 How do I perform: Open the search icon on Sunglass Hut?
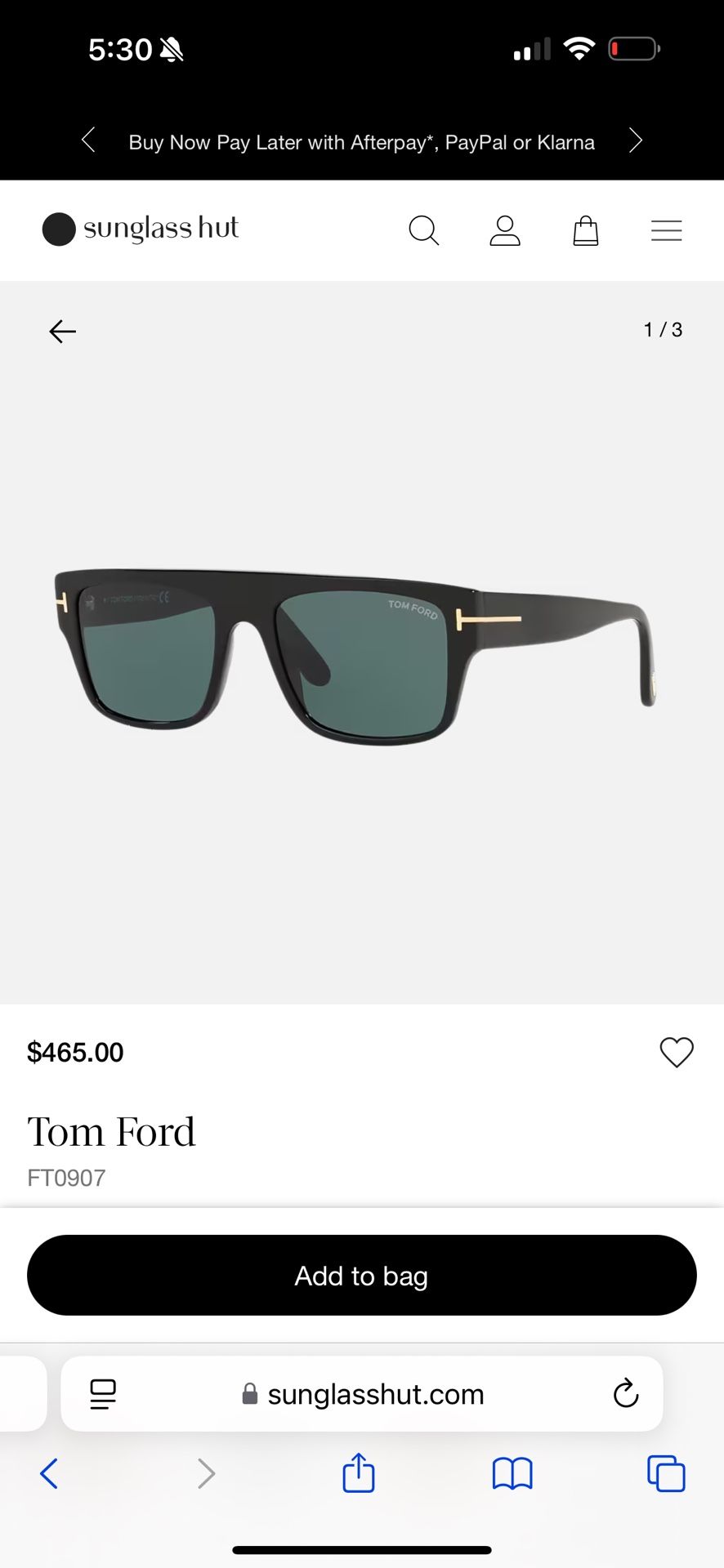[x=424, y=230]
